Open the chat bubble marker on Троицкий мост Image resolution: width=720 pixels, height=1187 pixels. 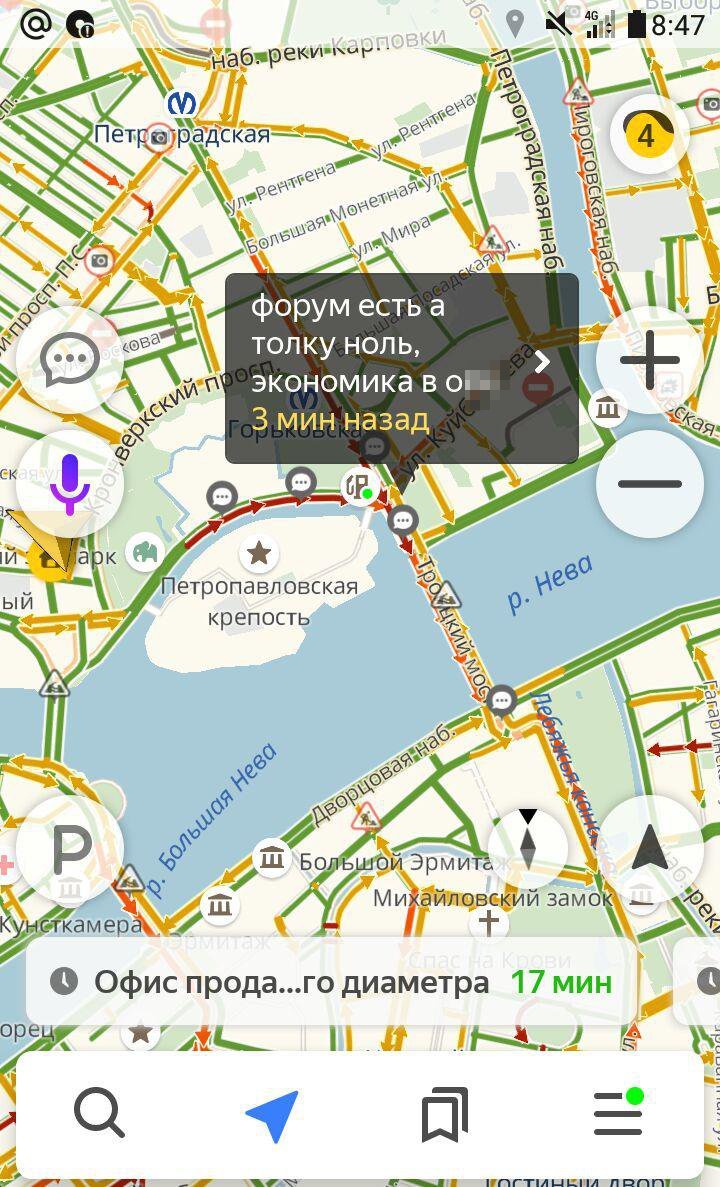pos(502,700)
